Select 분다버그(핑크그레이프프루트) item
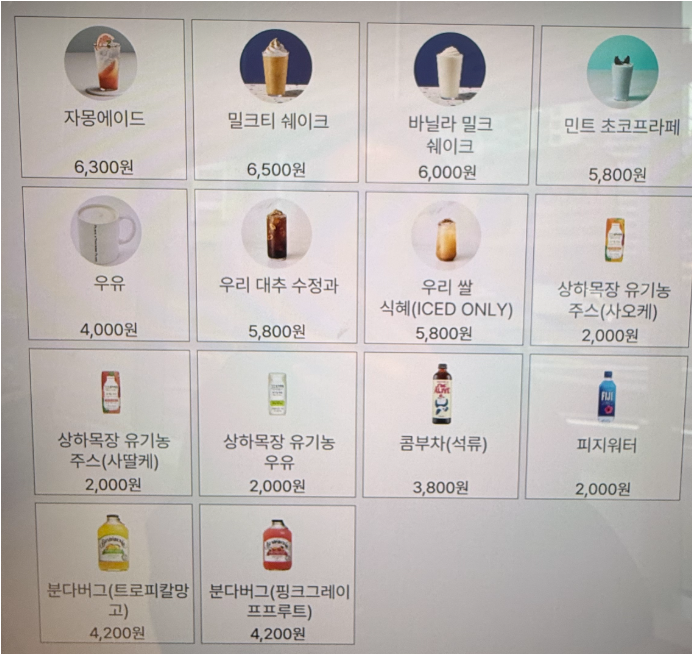The height and width of the screenshot is (655, 693). pos(278,575)
